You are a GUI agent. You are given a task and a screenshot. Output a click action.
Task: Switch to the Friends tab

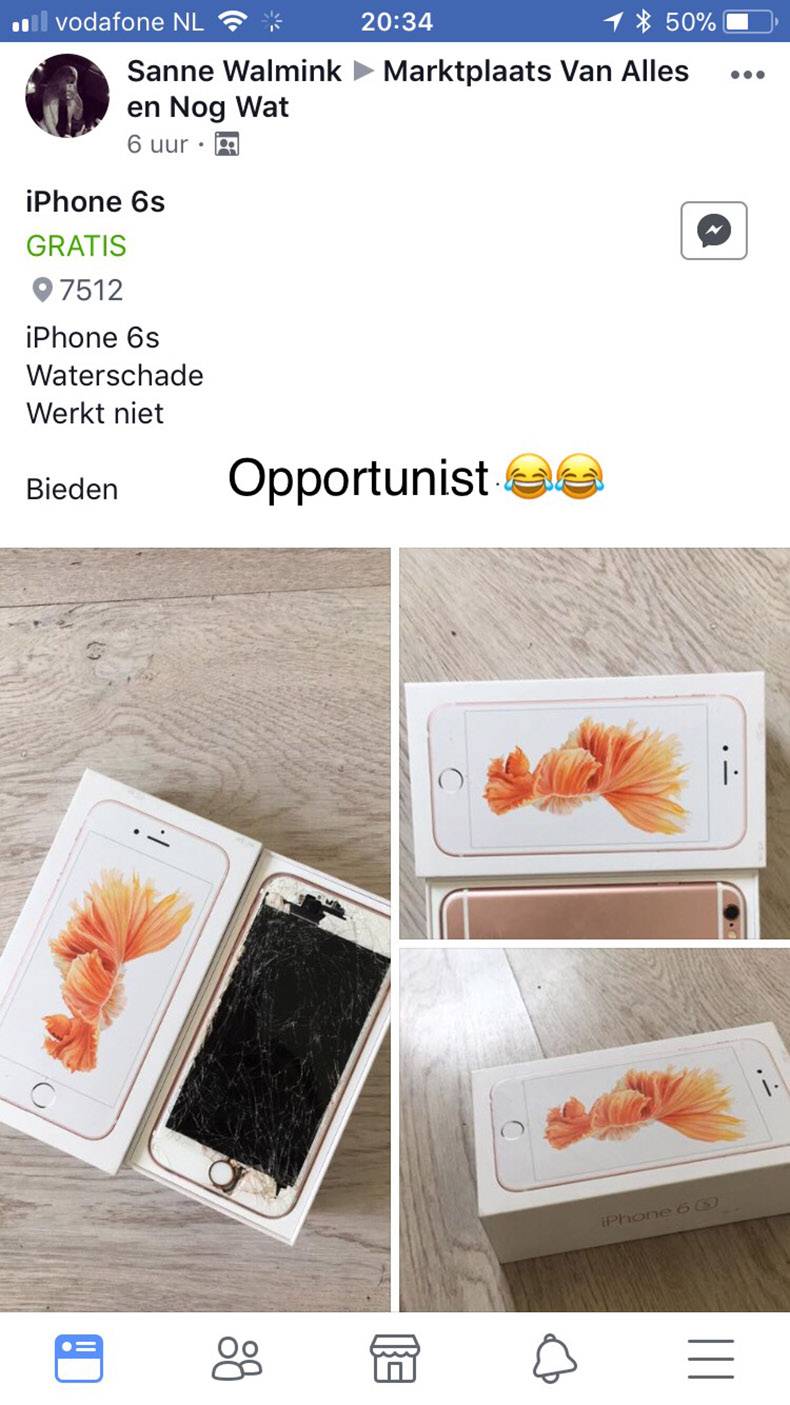(237, 1359)
